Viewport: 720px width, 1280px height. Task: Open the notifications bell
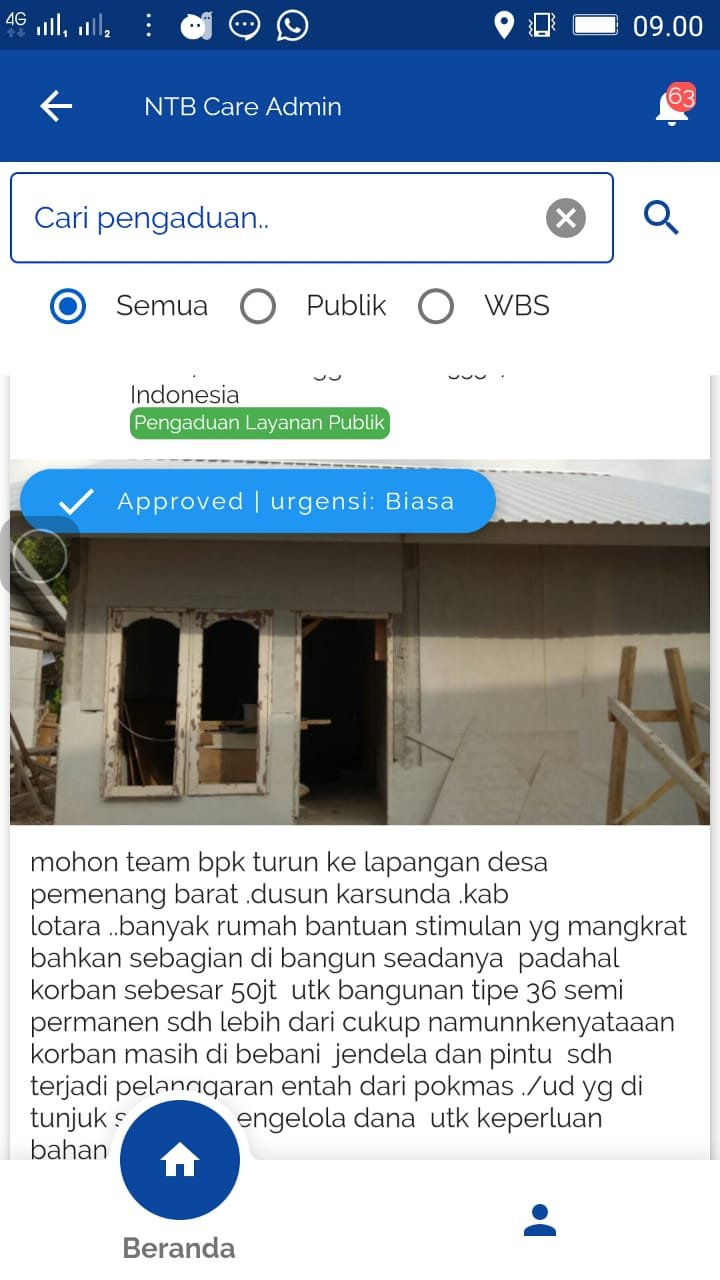point(673,107)
